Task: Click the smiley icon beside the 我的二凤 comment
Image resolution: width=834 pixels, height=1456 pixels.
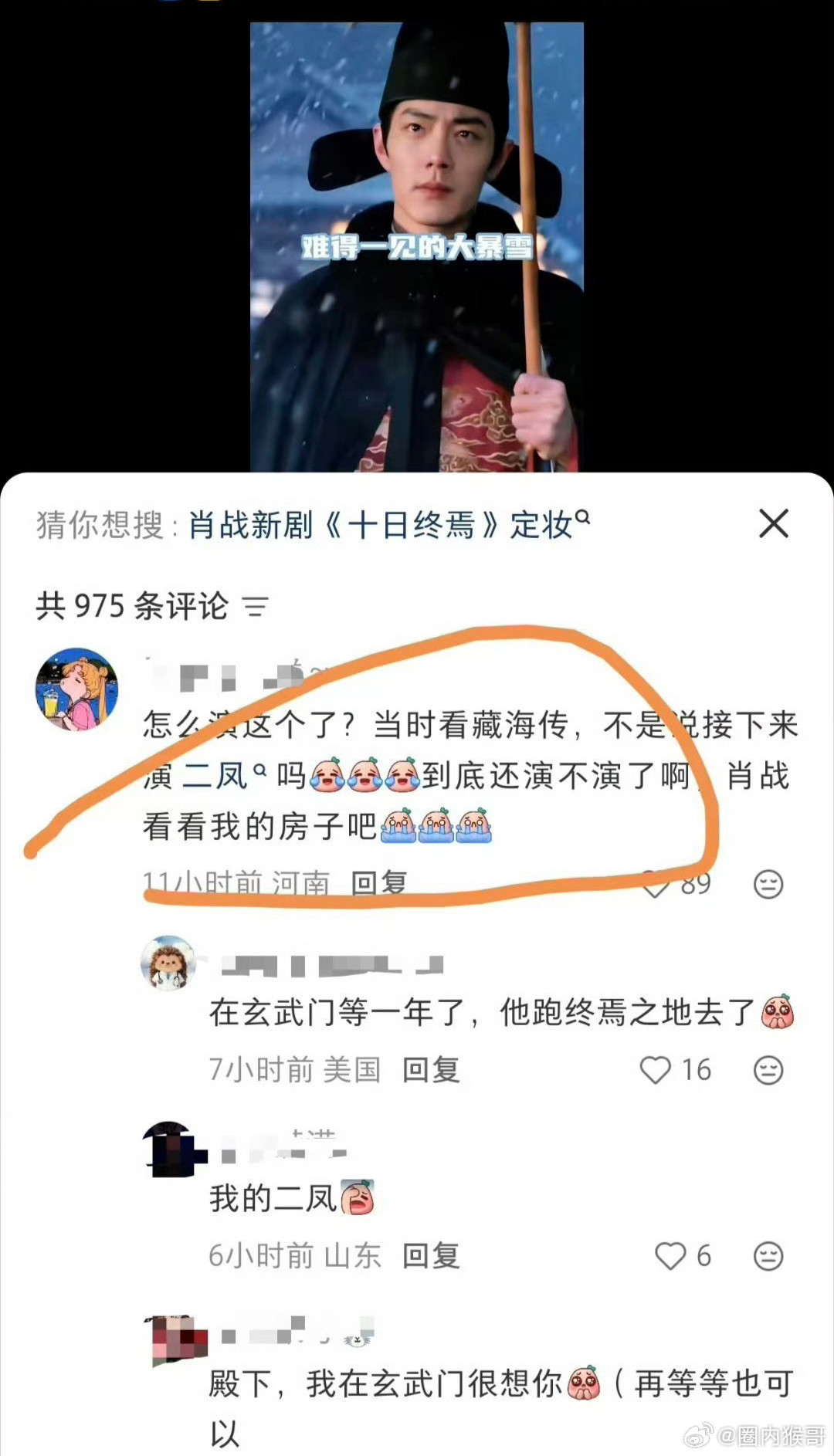Action: click(767, 1256)
